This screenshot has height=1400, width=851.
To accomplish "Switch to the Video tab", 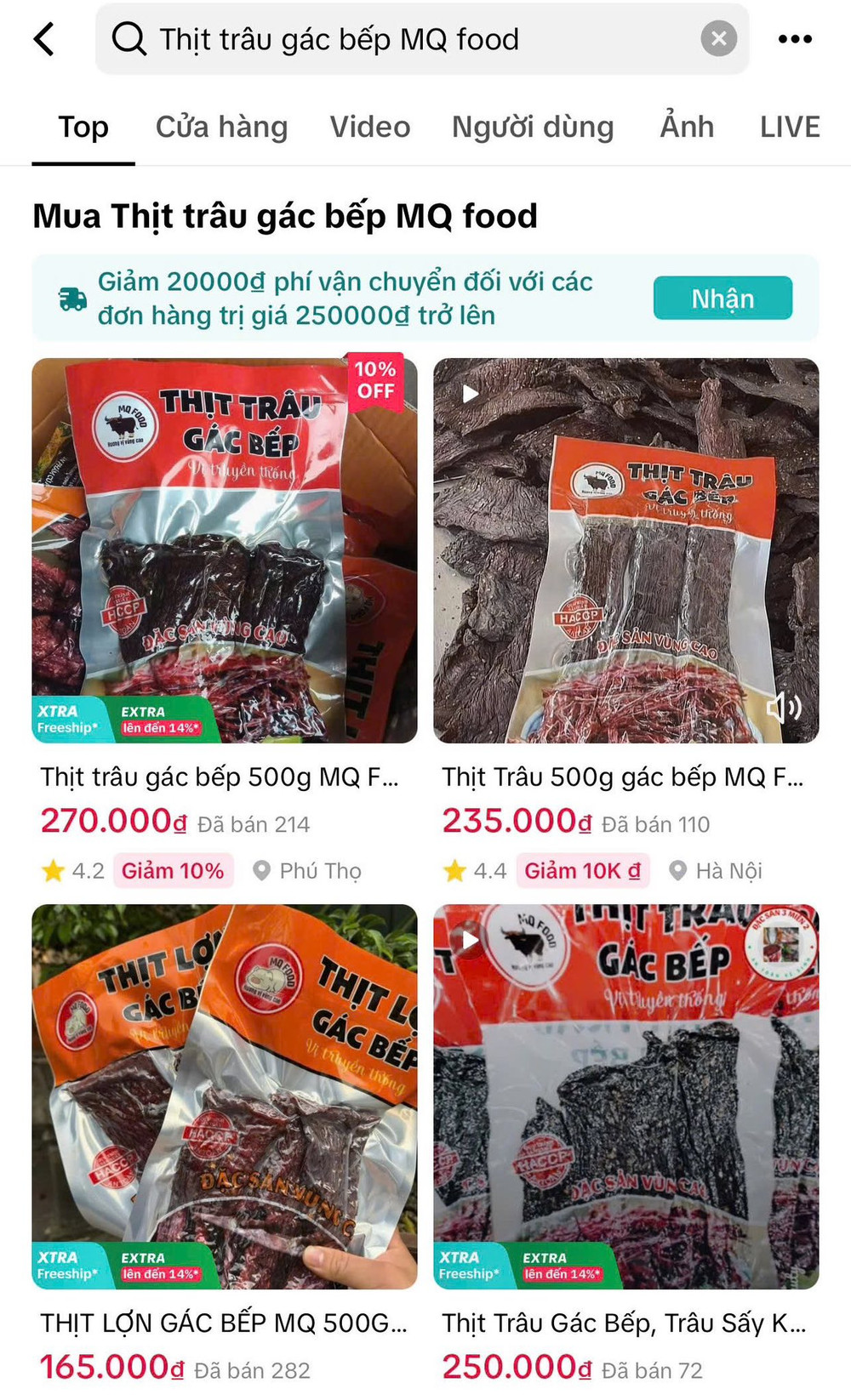I will click(x=370, y=128).
